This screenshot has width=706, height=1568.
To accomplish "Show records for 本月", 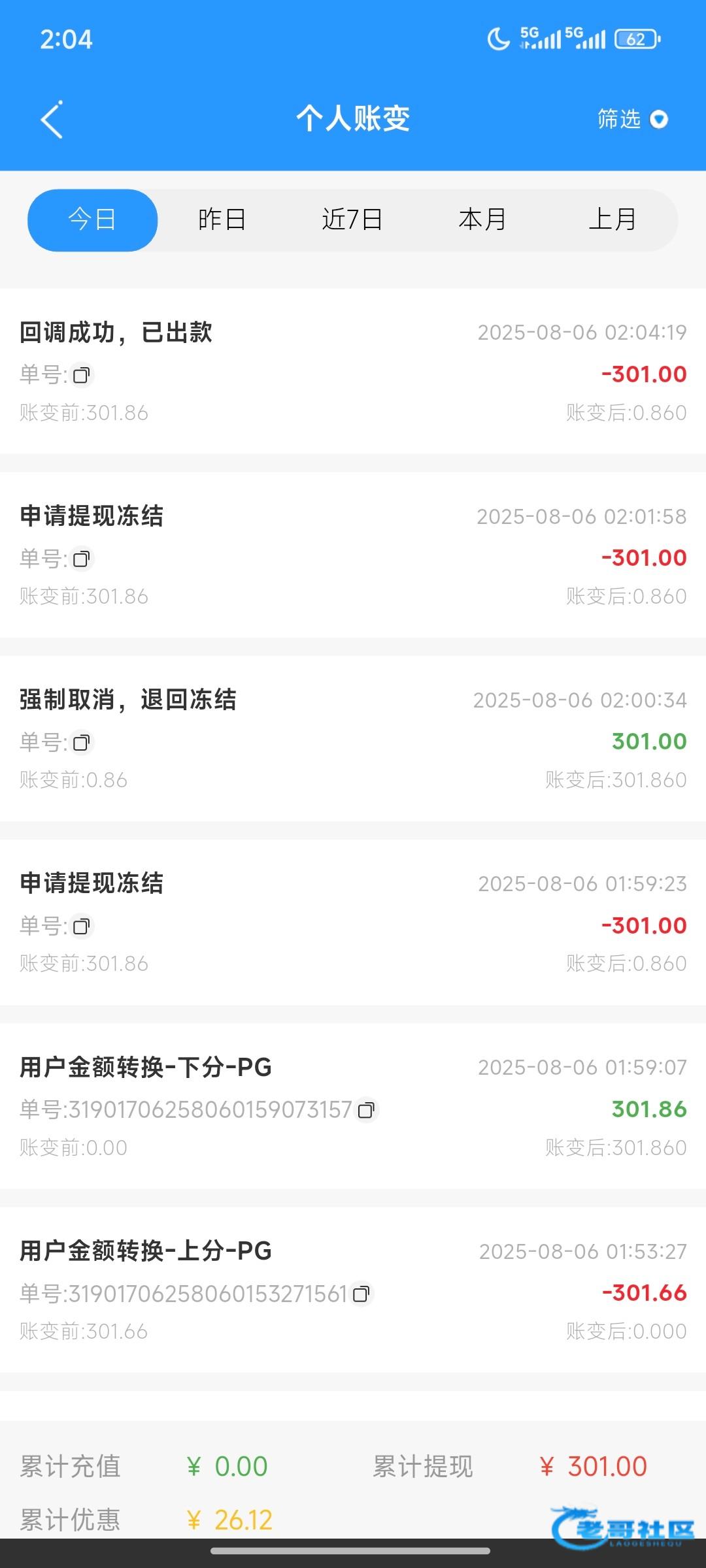I will pos(482,220).
